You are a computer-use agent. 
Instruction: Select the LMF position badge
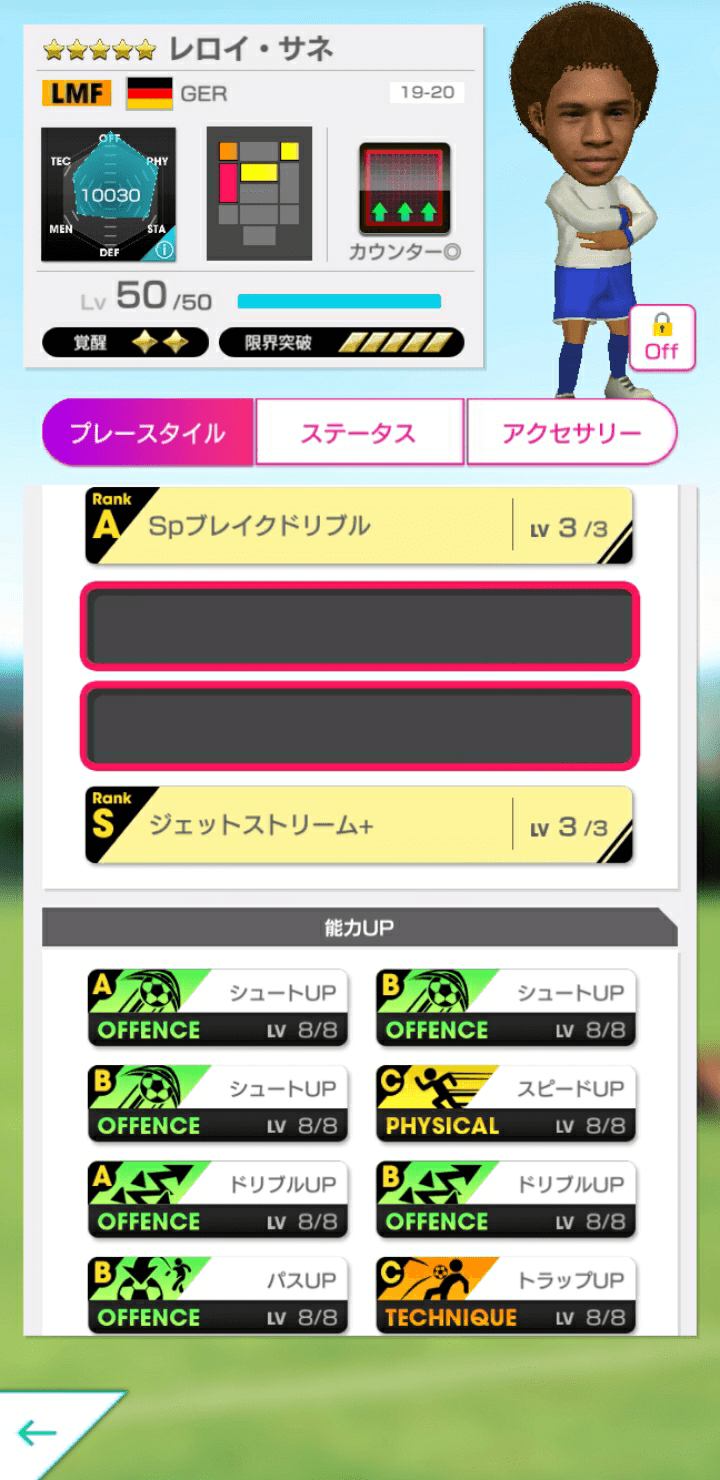tap(76, 94)
